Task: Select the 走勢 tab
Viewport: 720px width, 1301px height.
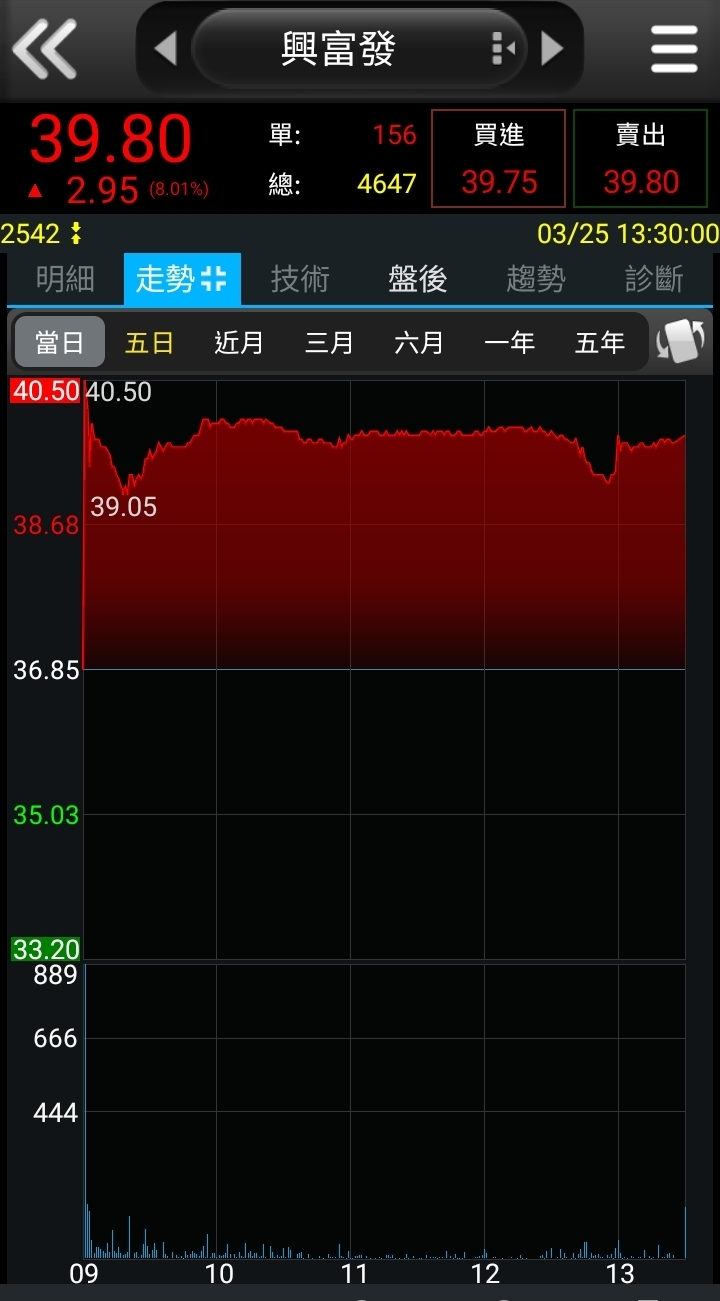Action: point(182,279)
